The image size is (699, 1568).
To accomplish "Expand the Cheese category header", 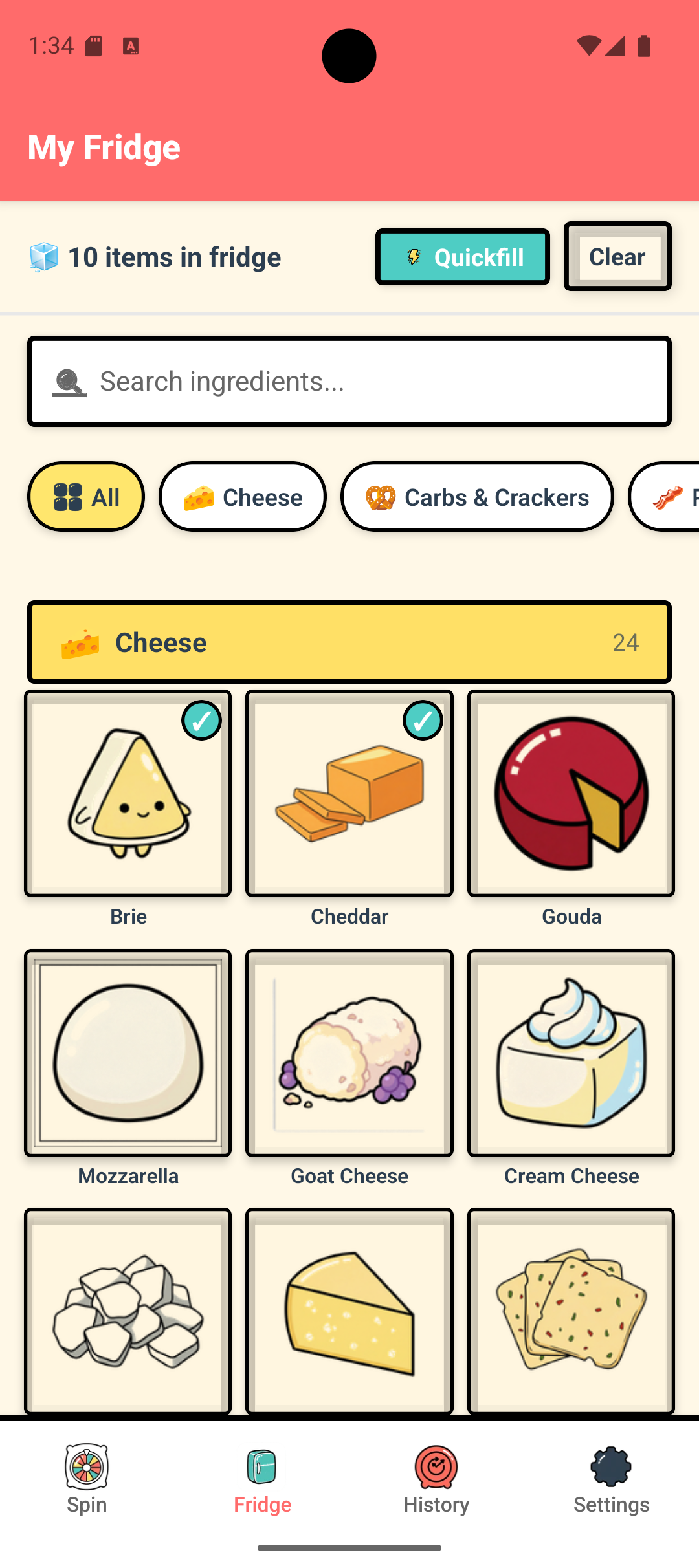I will [x=349, y=642].
